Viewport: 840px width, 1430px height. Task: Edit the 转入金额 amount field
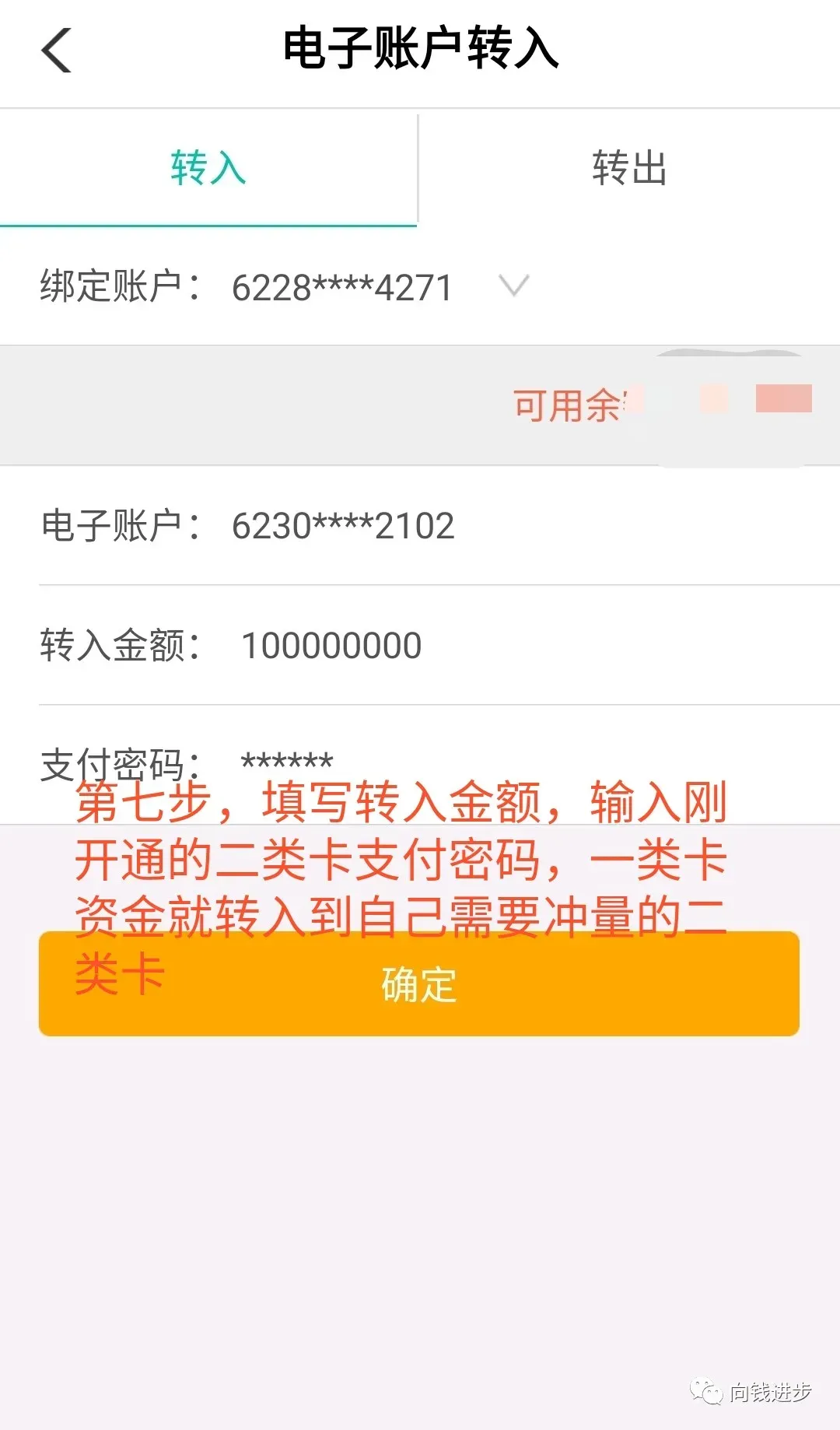coord(439,645)
